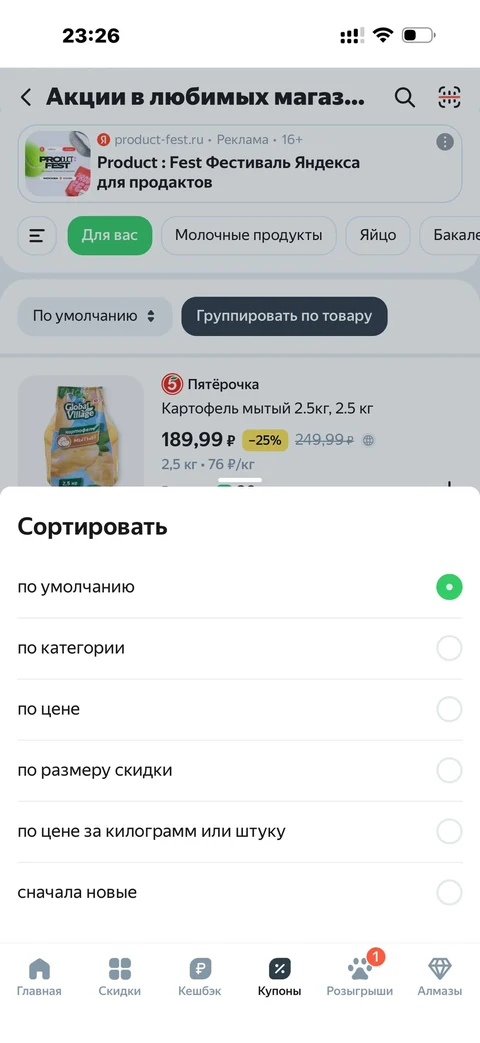Sort by по размеру скидки
The image size is (480, 1043).
[x=239, y=770]
